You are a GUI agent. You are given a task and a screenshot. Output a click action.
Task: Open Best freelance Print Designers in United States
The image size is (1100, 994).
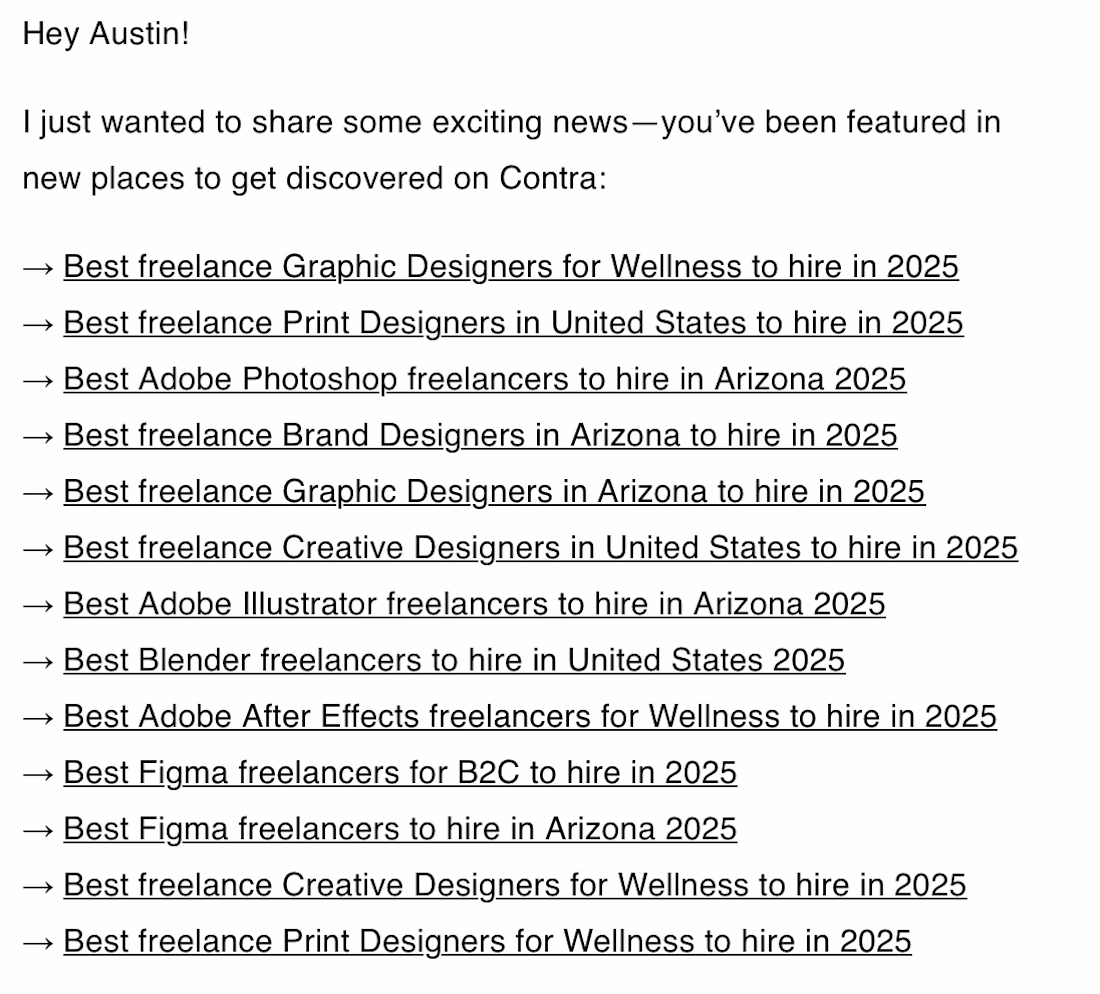pos(513,323)
